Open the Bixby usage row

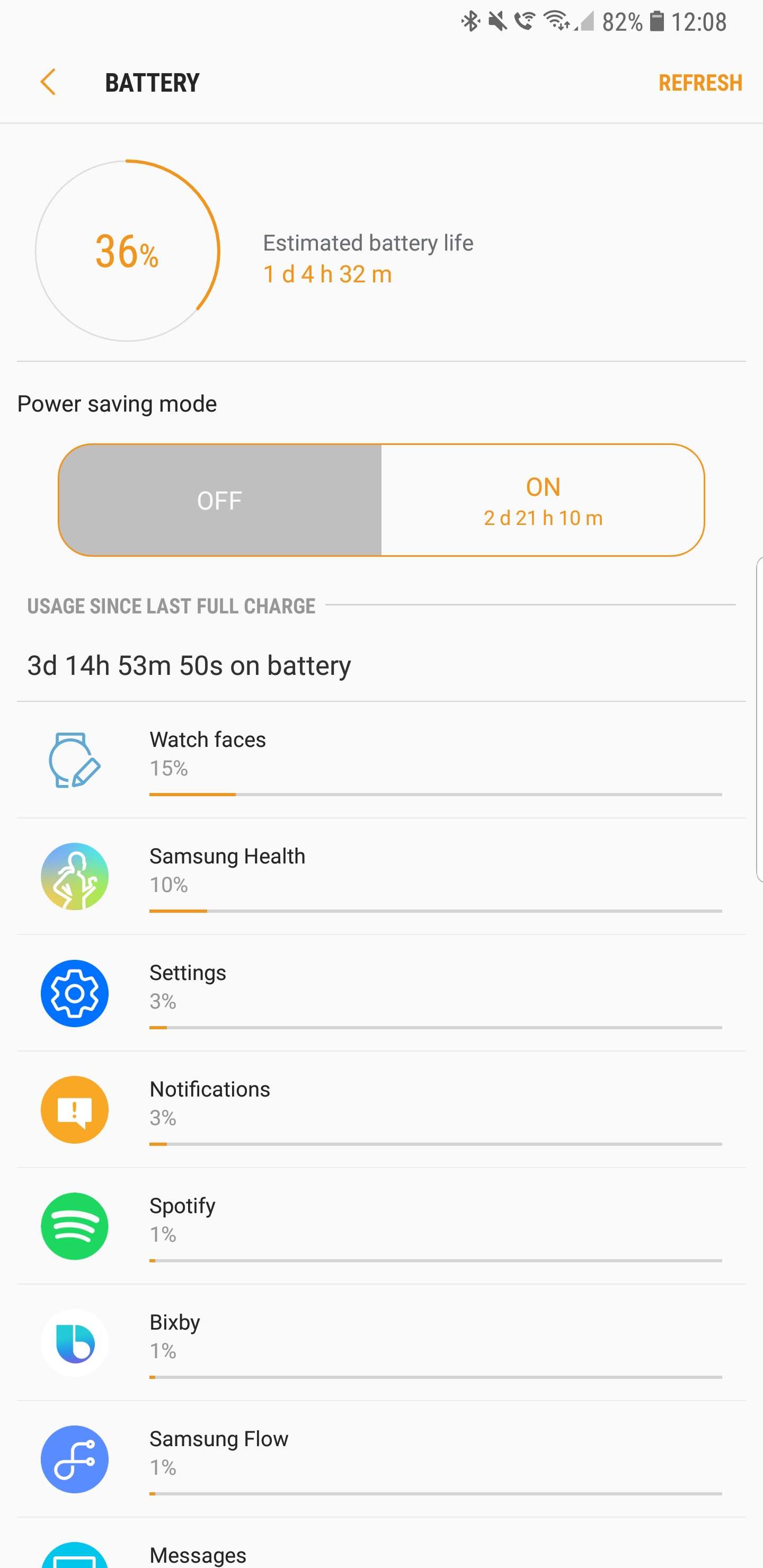click(x=381, y=1342)
